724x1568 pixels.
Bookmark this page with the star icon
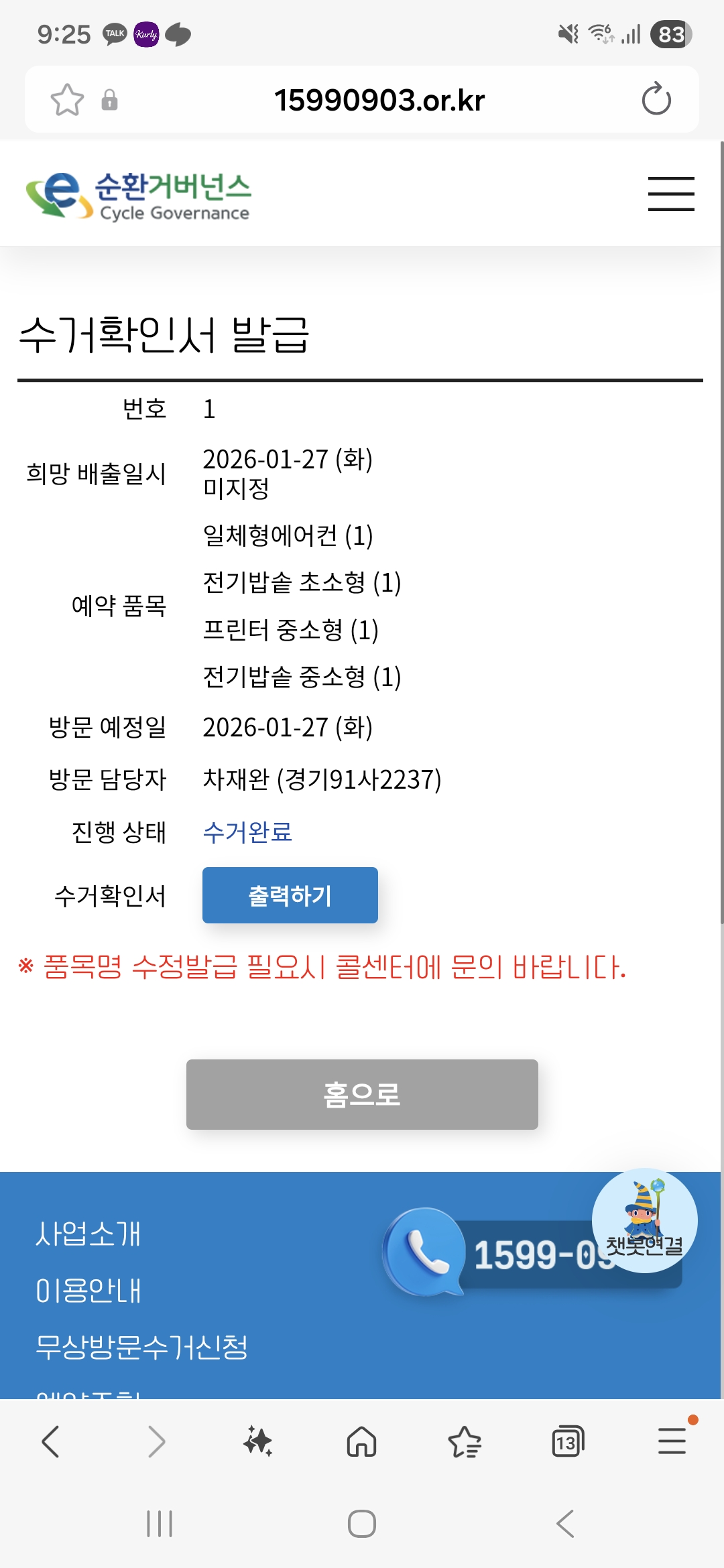point(67,100)
